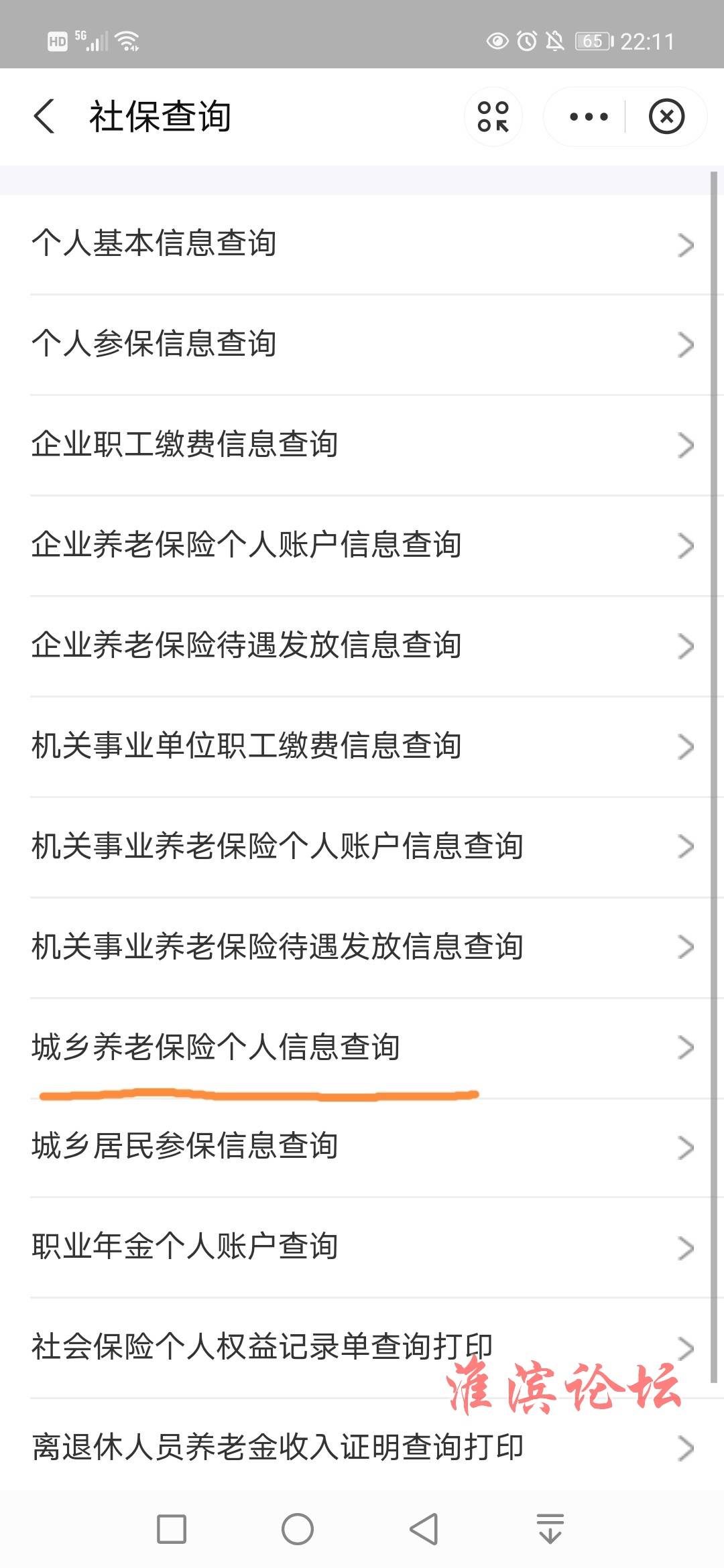
Task: Open the three-dot more menu
Action: (x=588, y=117)
